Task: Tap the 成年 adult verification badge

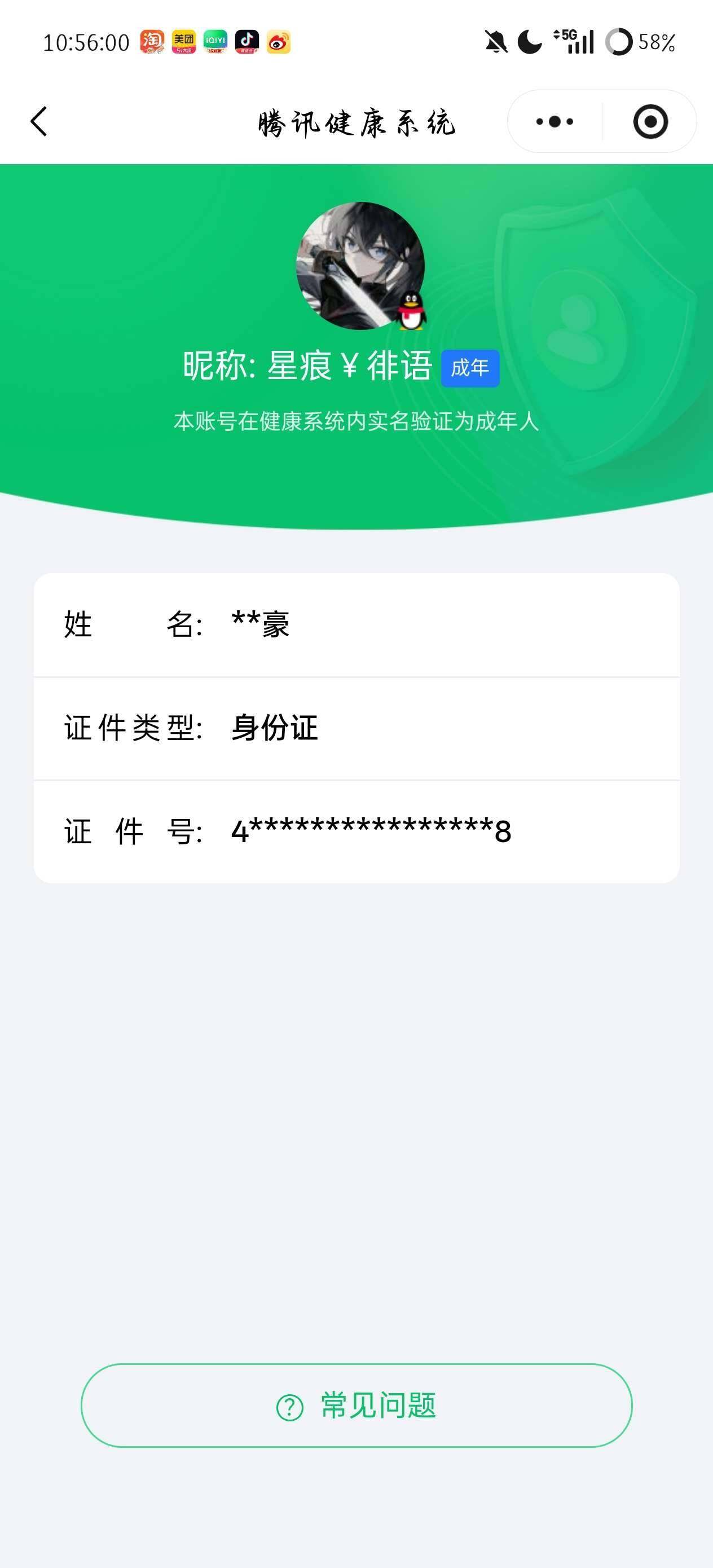Action: [x=470, y=368]
